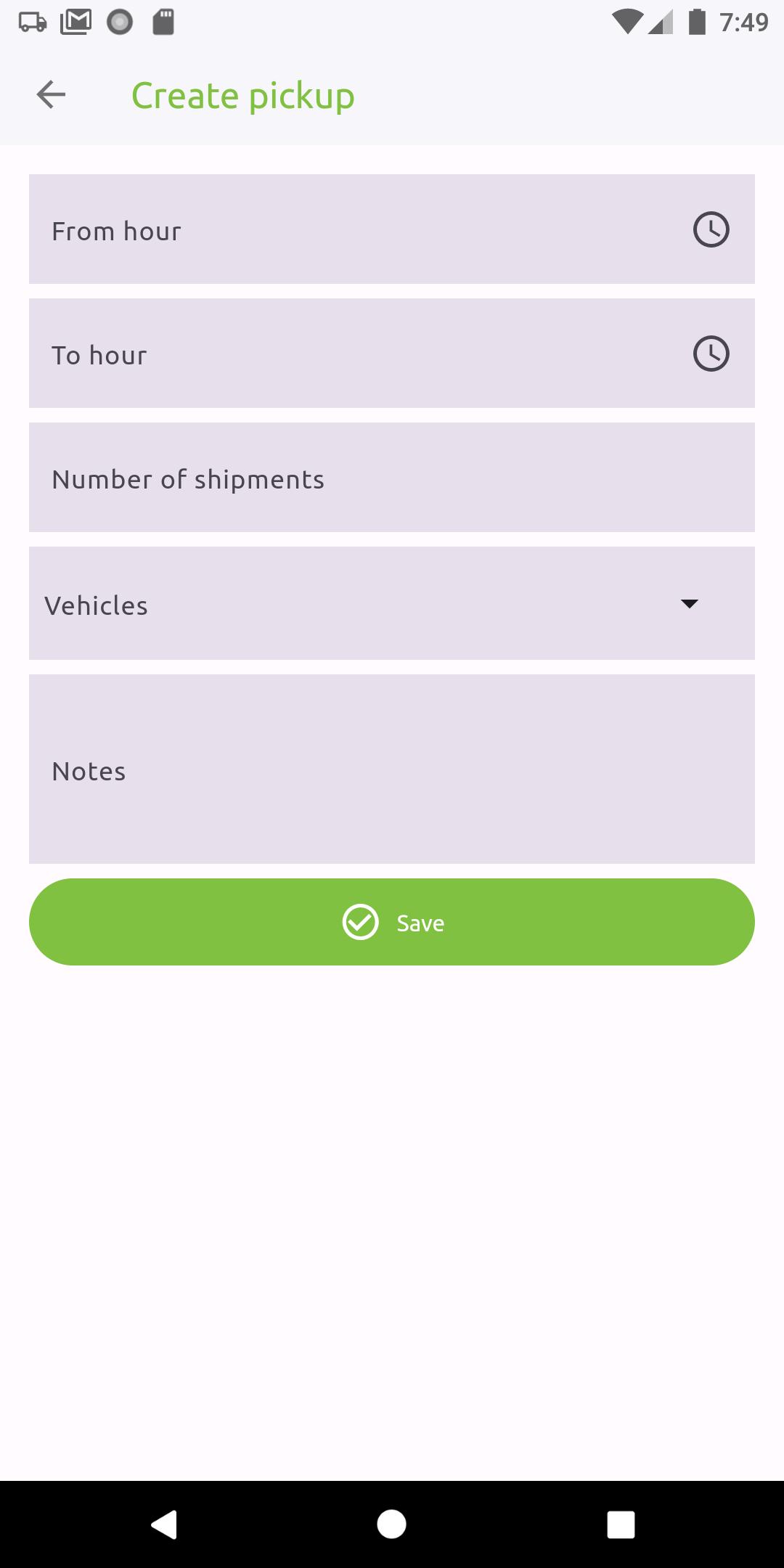Expand the Vehicles dropdown
Screen dimensions: 784x1568
pyautogui.click(x=392, y=604)
